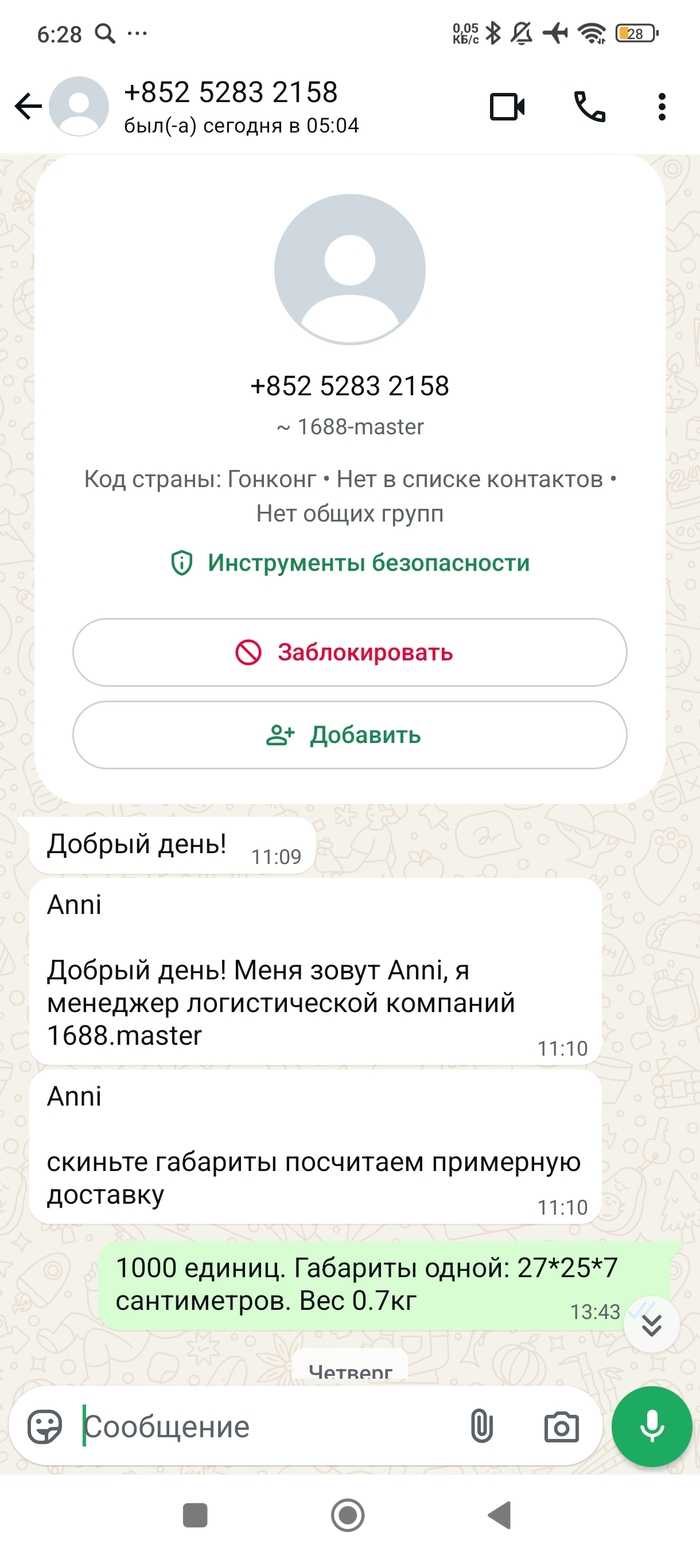Open the emoji and sticker picker

45,1427
